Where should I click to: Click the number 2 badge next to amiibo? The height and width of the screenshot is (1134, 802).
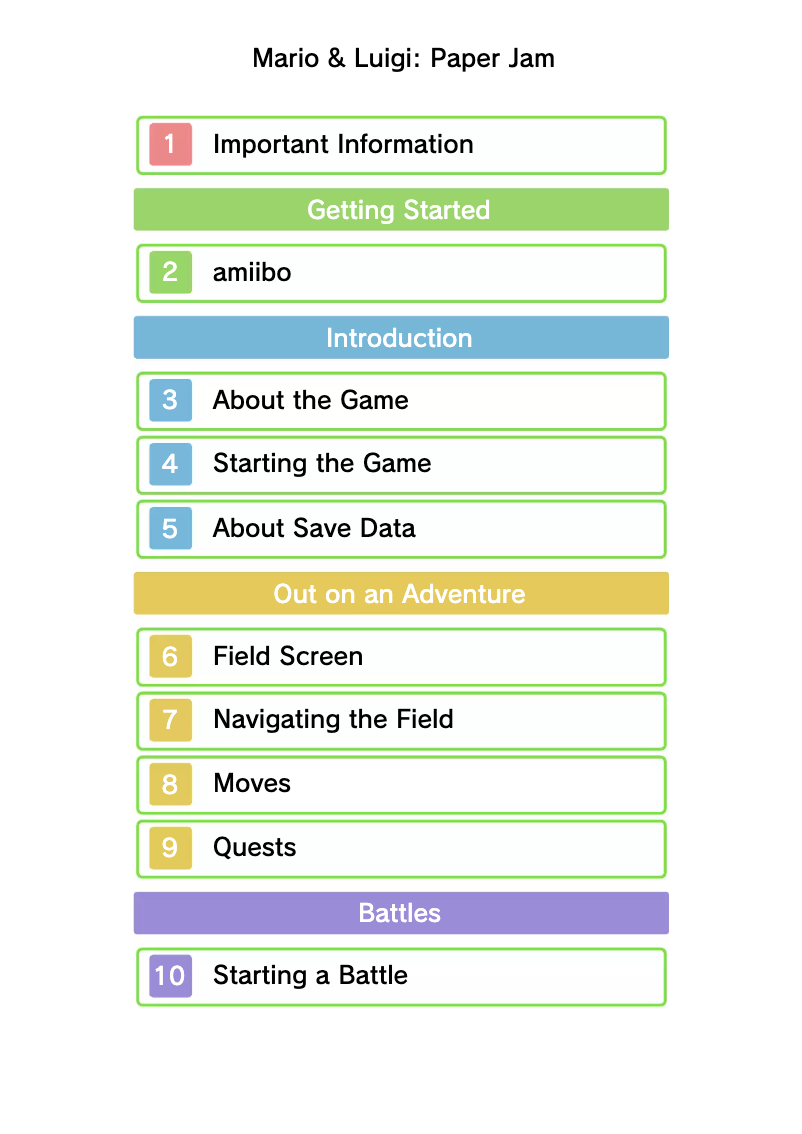(169, 272)
